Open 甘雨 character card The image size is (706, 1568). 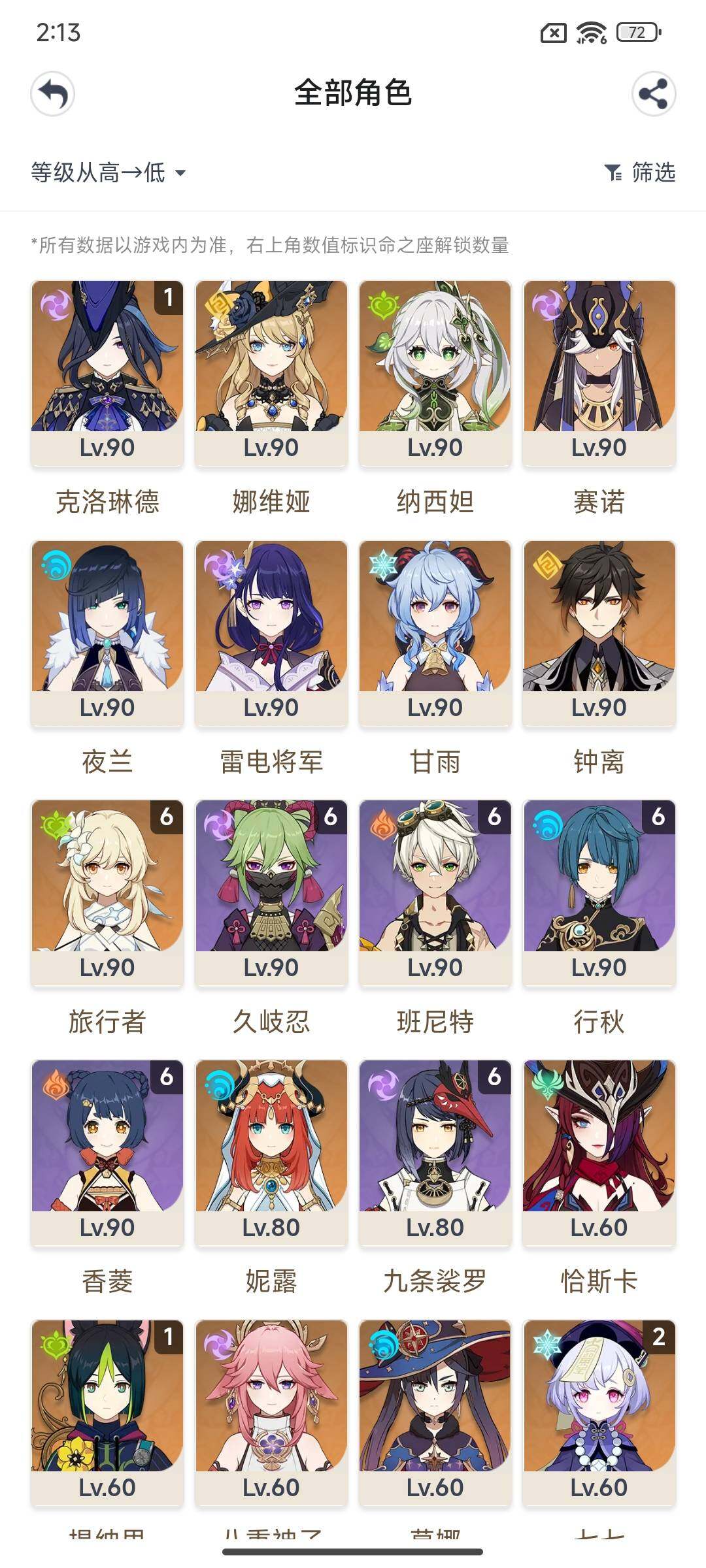click(x=435, y=632)
